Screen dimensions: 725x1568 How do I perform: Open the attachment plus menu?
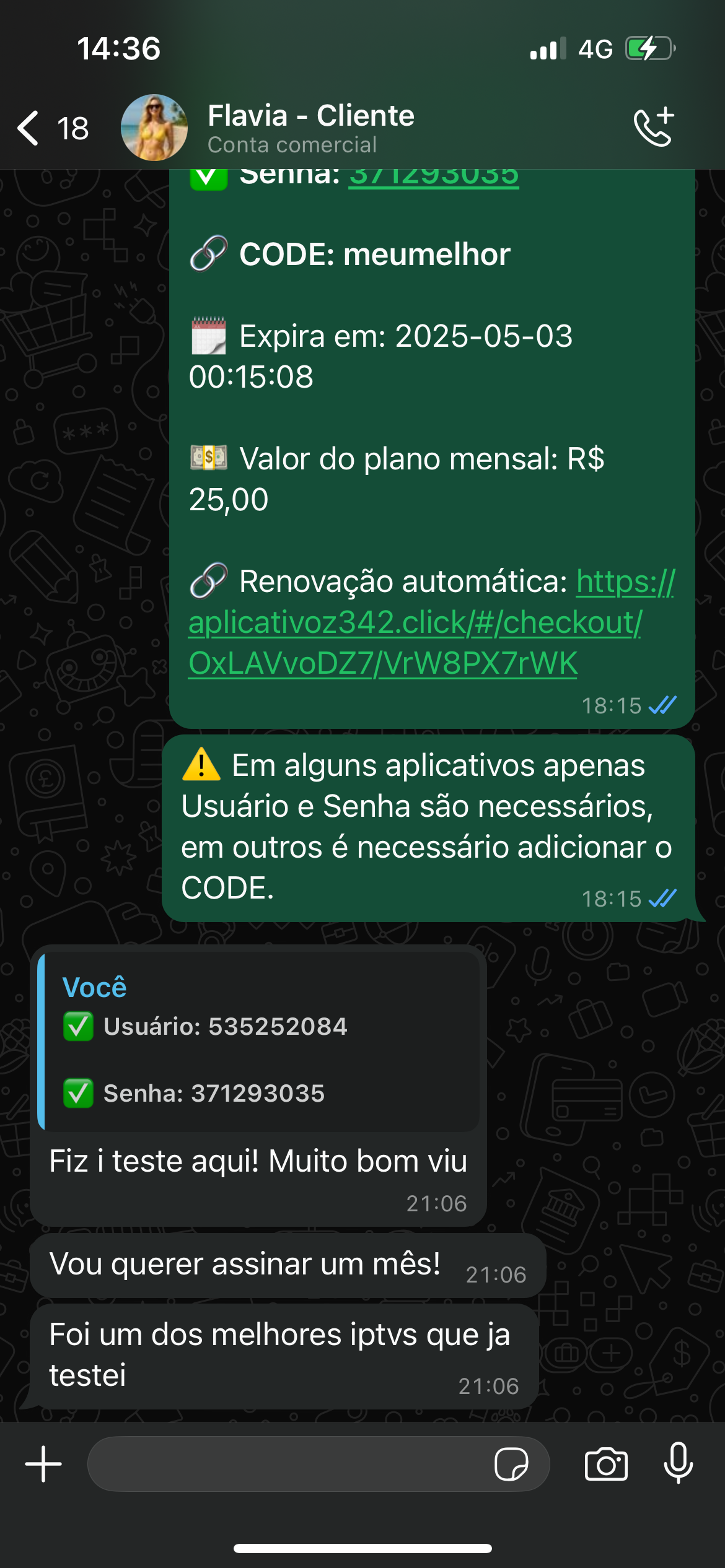(x=43, y=1464)
